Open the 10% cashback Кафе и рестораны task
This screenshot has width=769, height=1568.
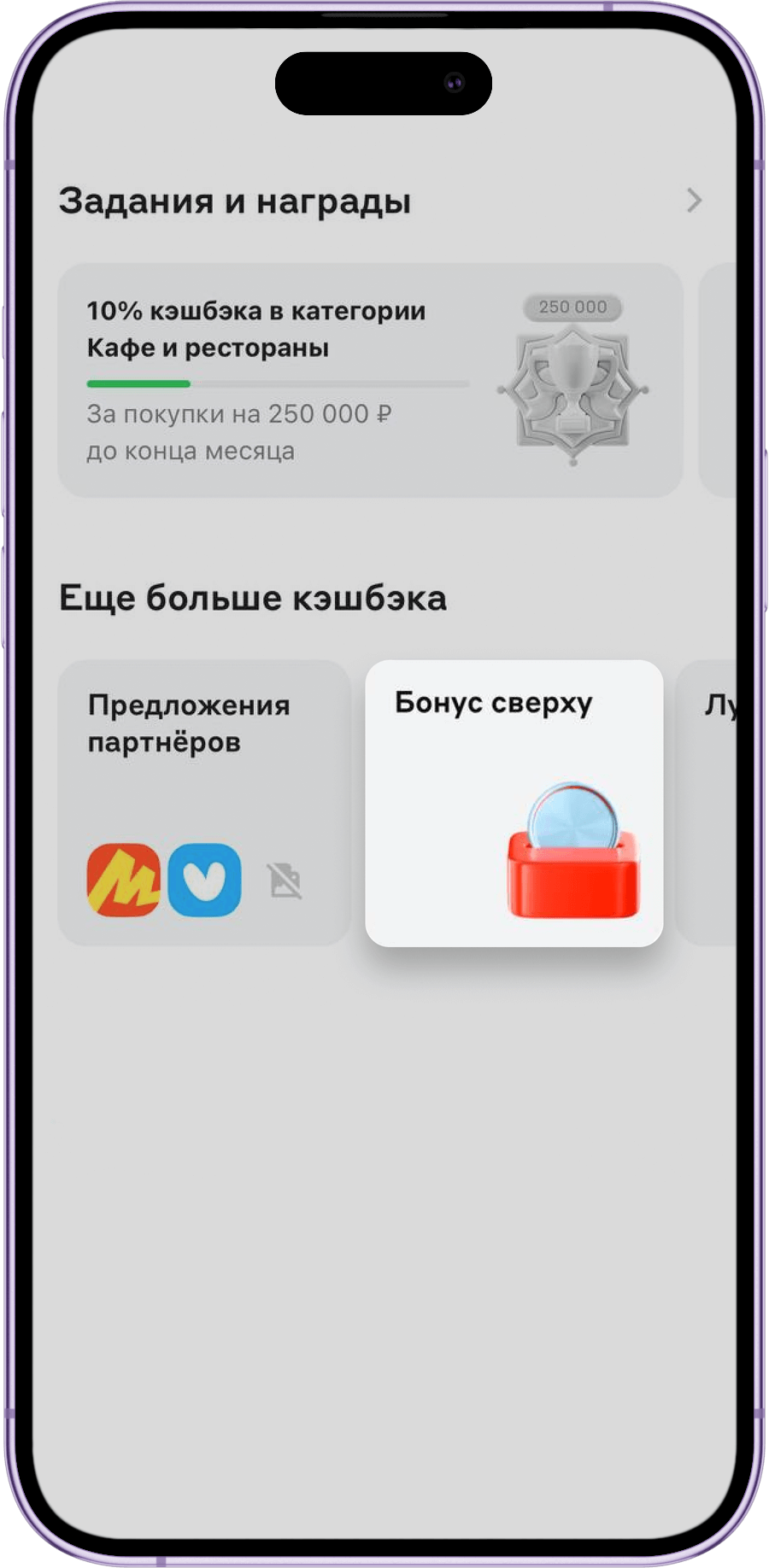point(370,380)
